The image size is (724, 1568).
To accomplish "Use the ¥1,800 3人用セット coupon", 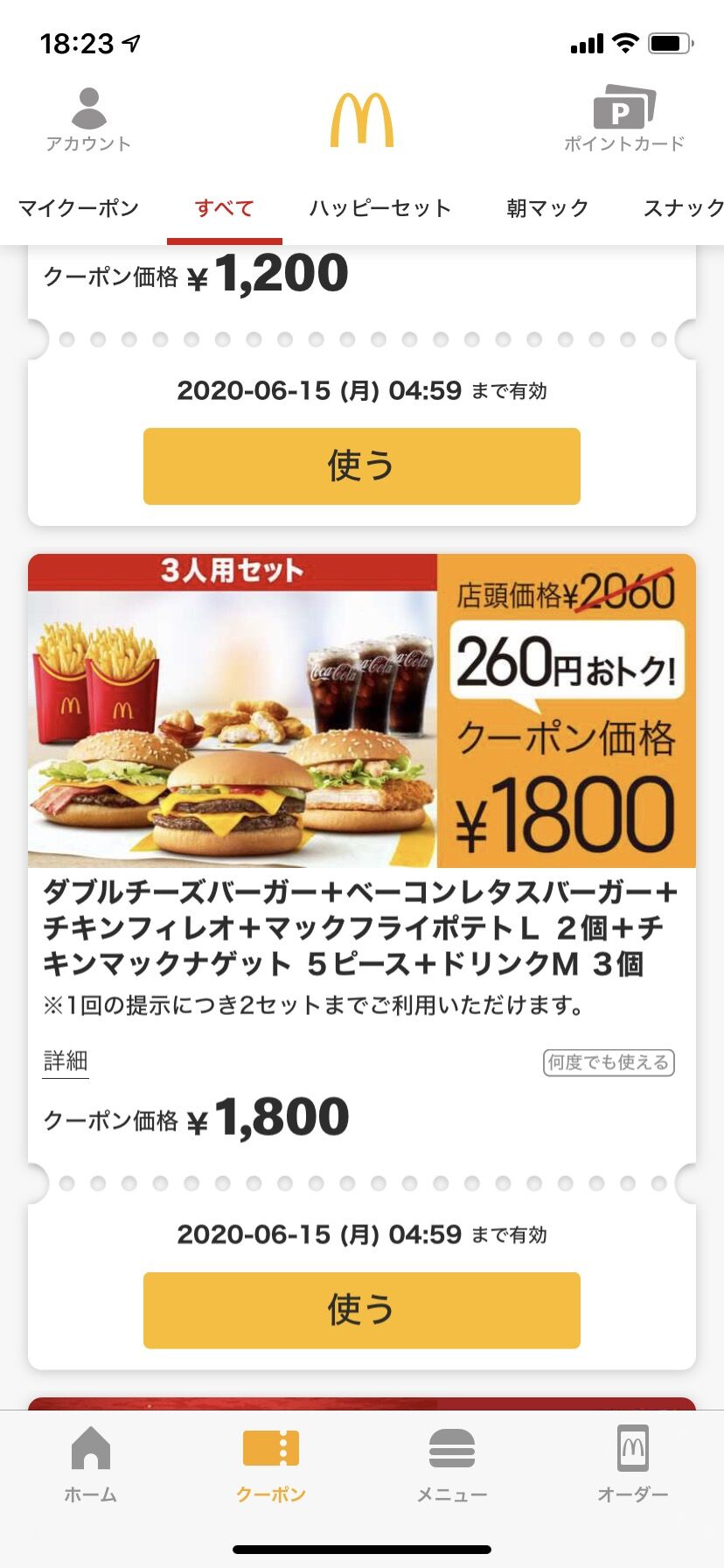I will tap(362, 1310).
